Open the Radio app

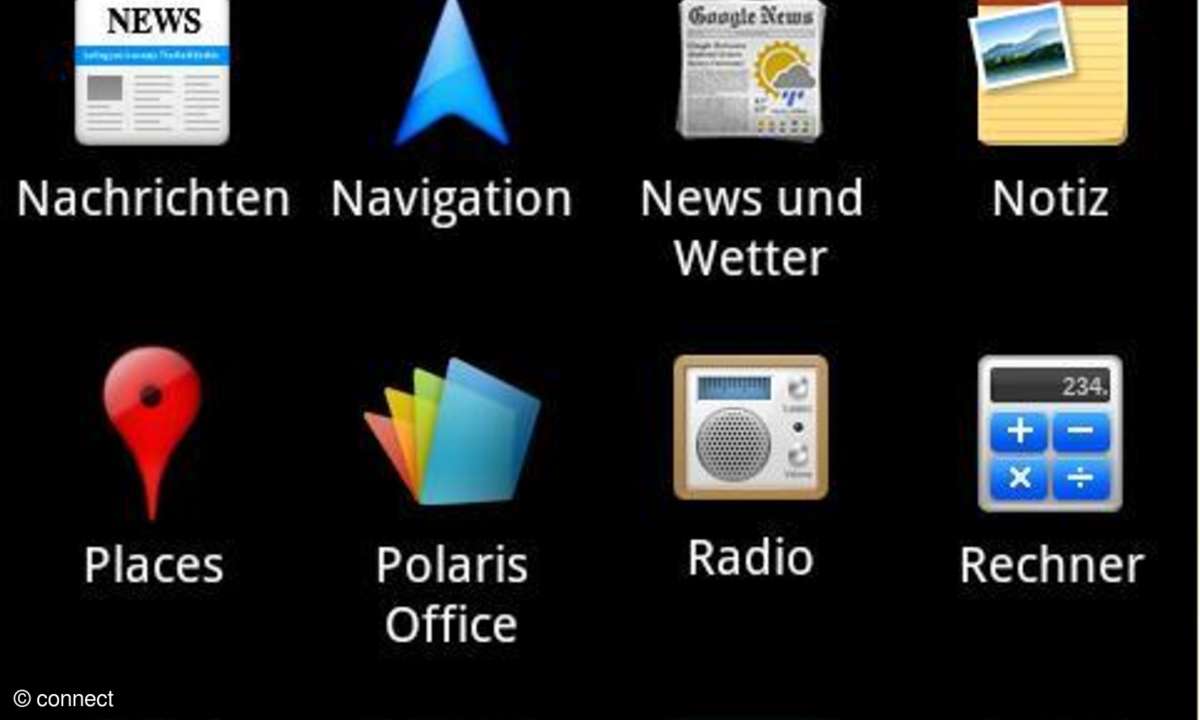coord(750,428)
